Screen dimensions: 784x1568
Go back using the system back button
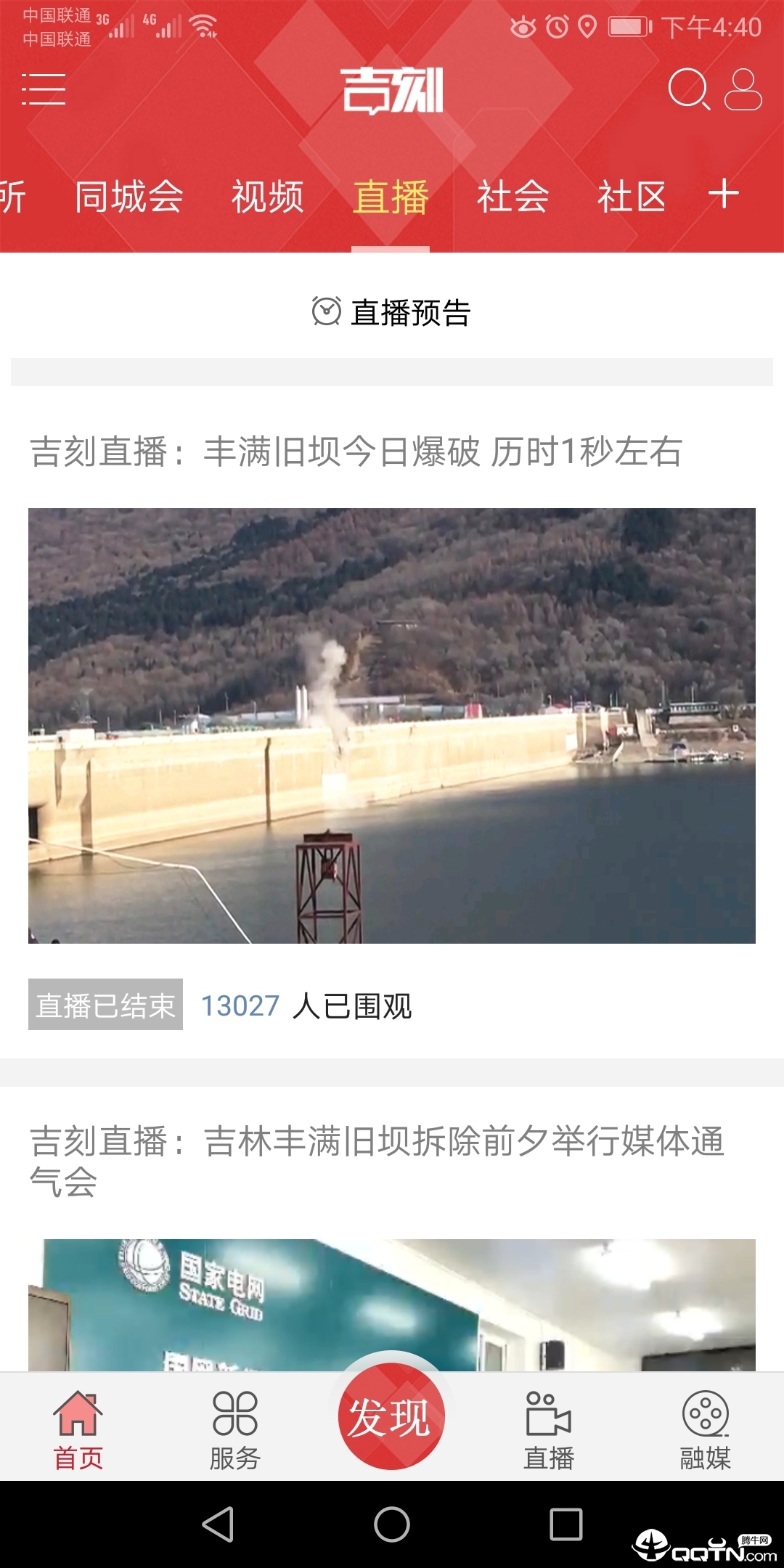[218, 1524]
